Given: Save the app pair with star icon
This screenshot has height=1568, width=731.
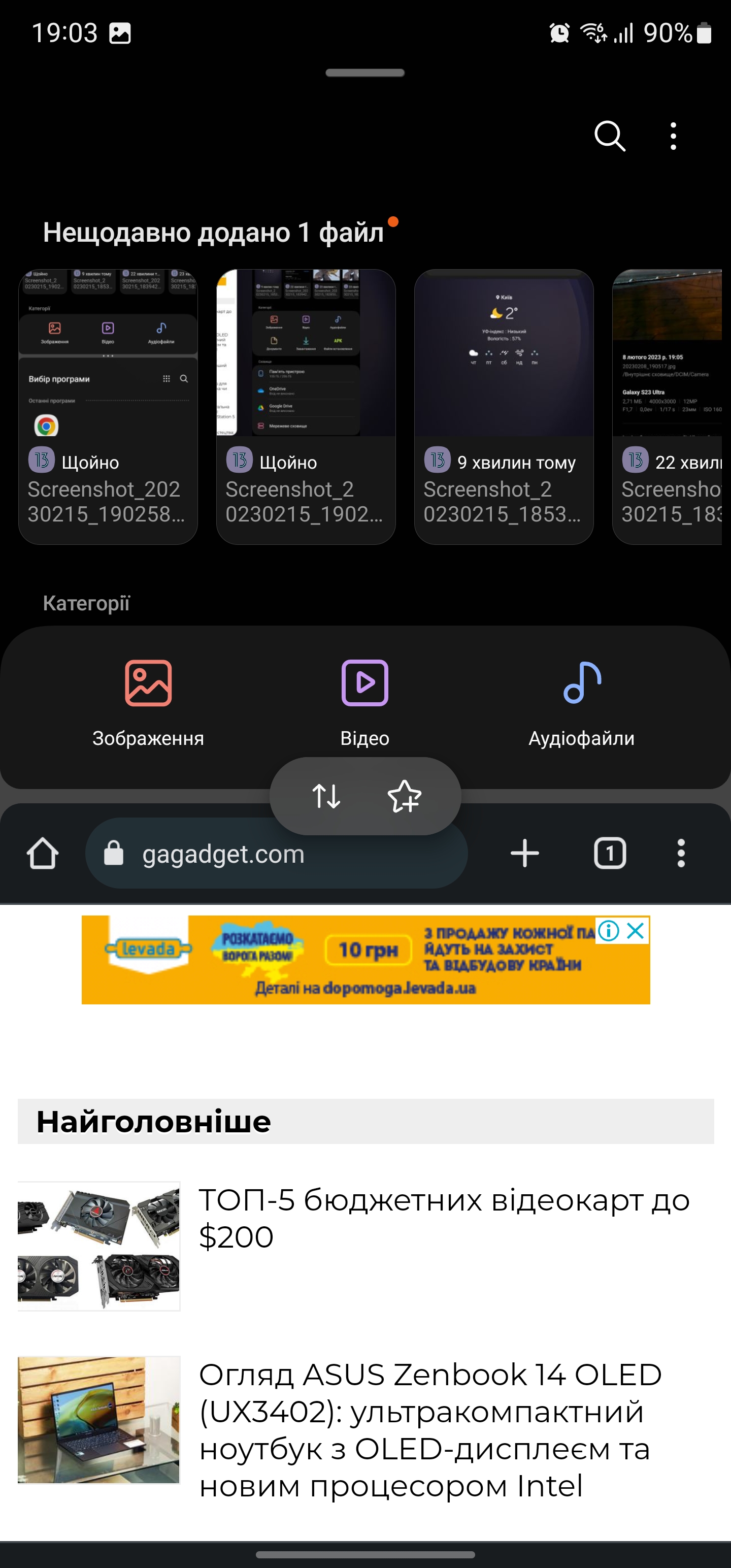Looking at the screenshot, I should pos(404,796).
